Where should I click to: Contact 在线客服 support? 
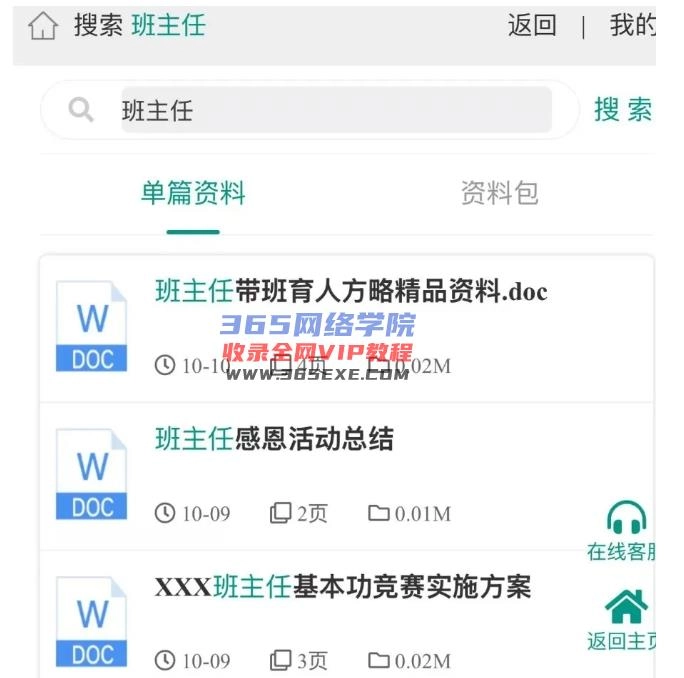click(x=626, y=531)
